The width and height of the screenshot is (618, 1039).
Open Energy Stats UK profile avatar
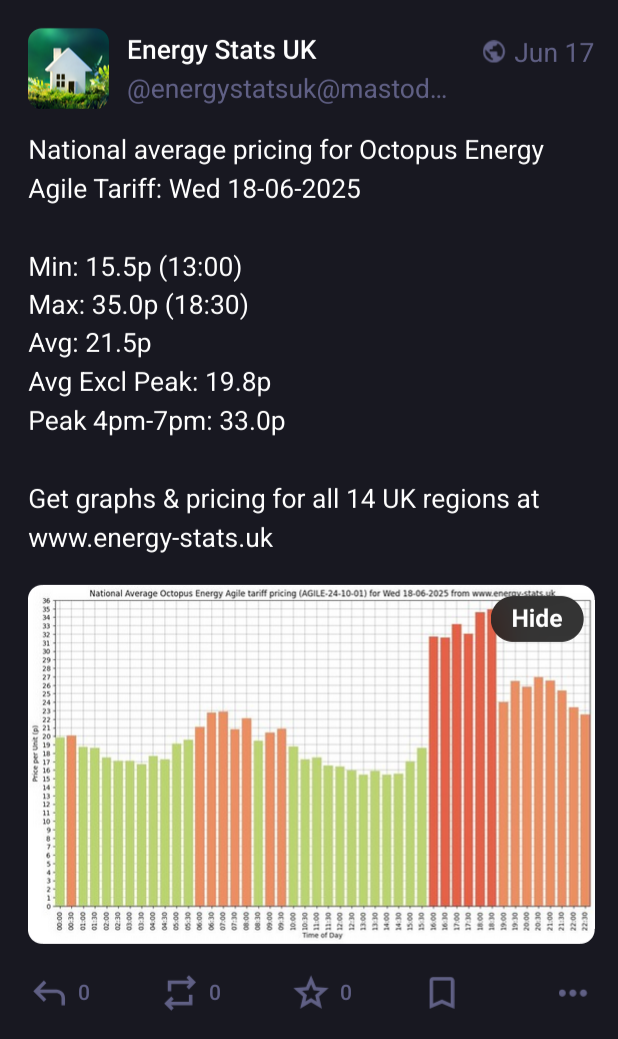point(68,68)
